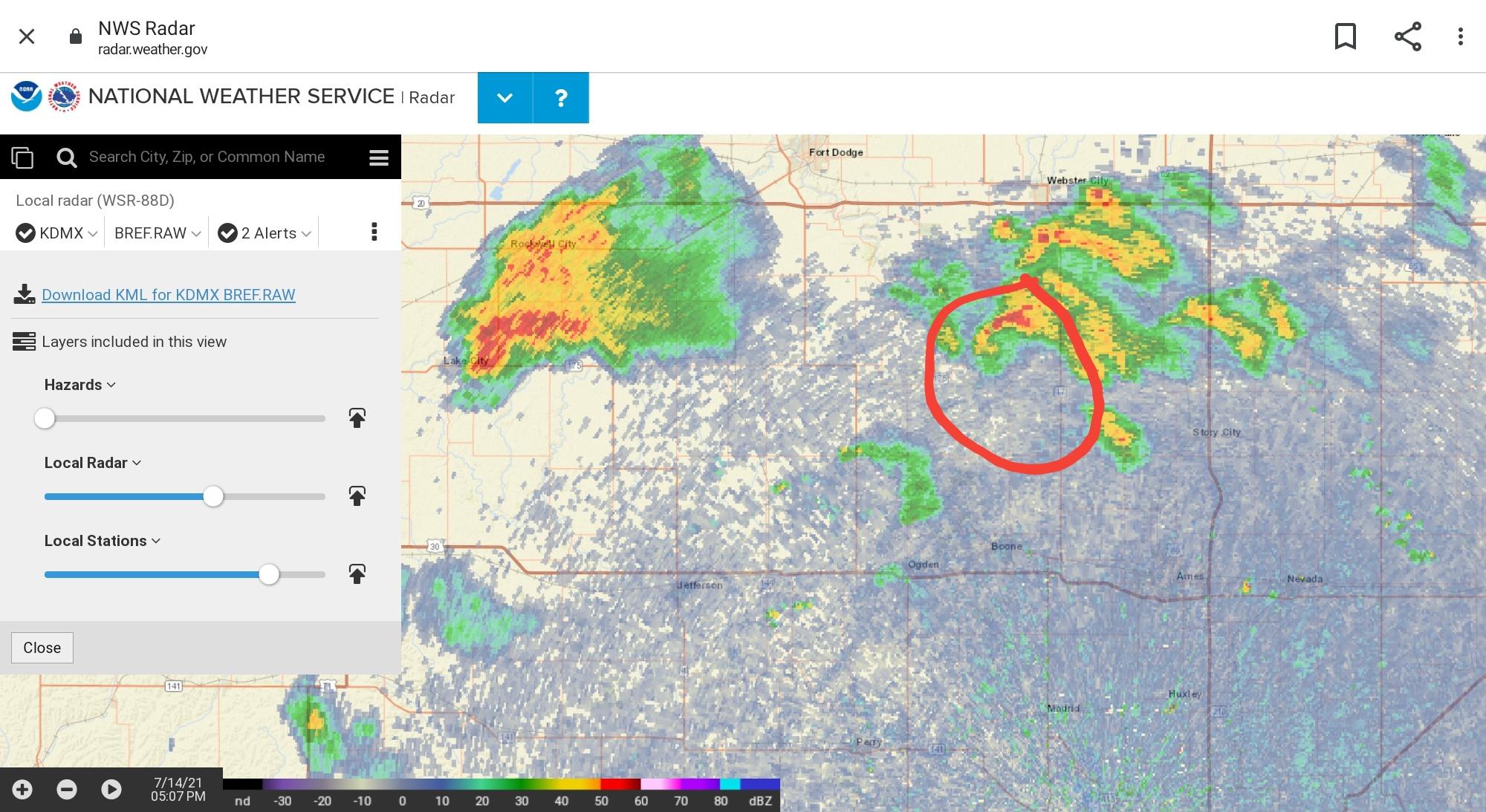Viewport: 1486px width, 812px height.
Task: Open the KDMX radar station dropdown
Action: pos(58,233)
